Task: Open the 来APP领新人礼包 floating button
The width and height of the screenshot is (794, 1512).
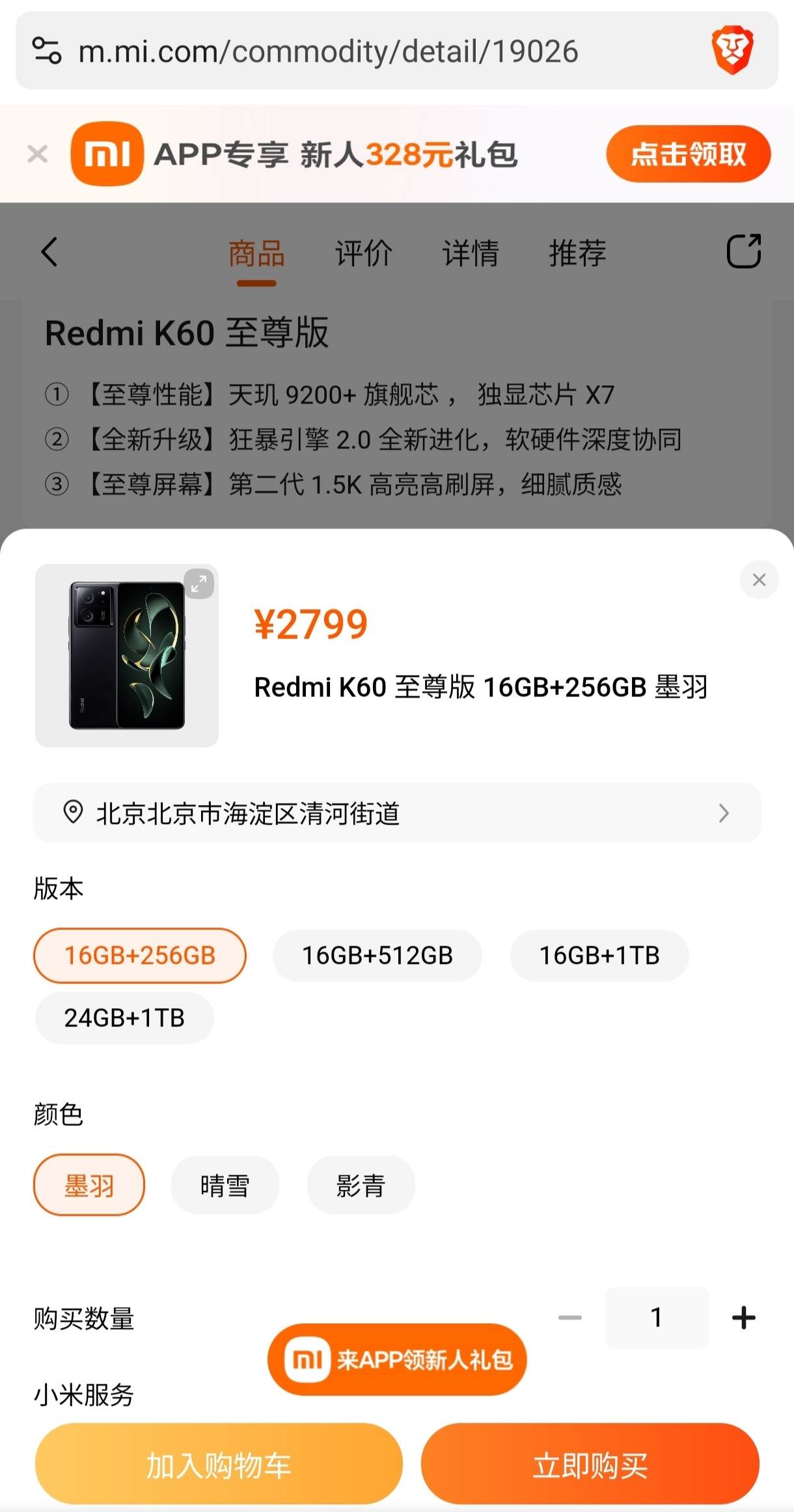Action: (x=397, y=1360)
